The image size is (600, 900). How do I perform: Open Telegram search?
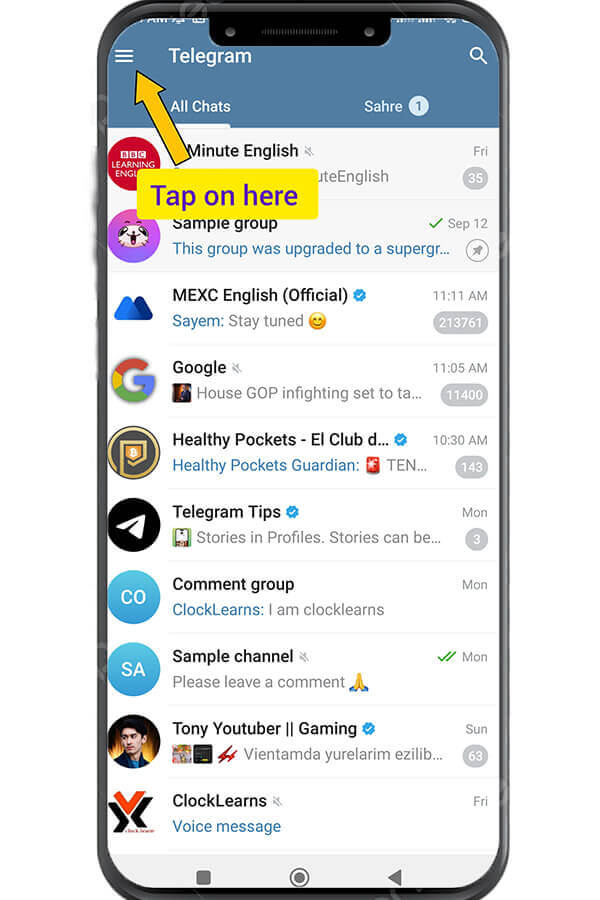point(478,56)
